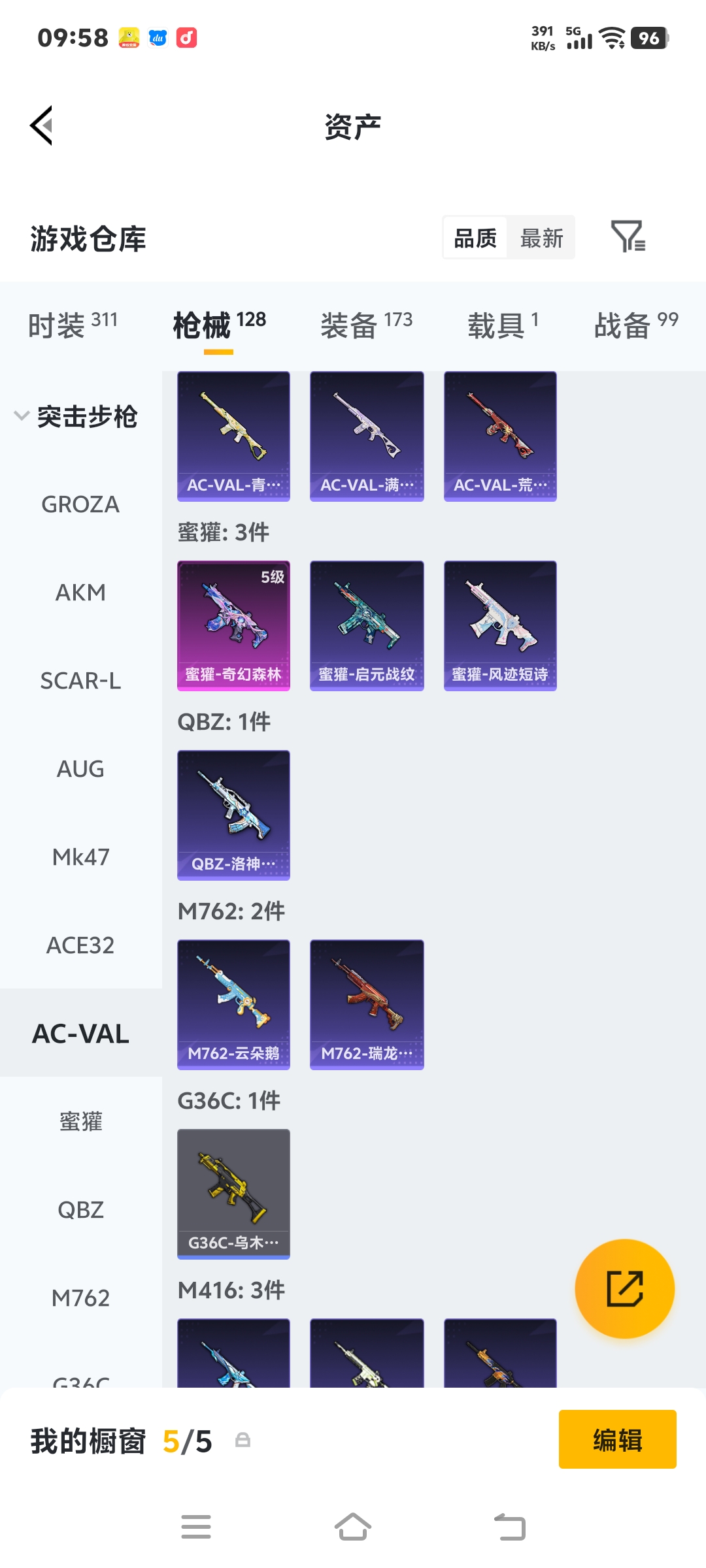The height and width of the screenshot is (1568, 706).
Task: Tap the yellow floating share button
Action: coord(624,1288)
